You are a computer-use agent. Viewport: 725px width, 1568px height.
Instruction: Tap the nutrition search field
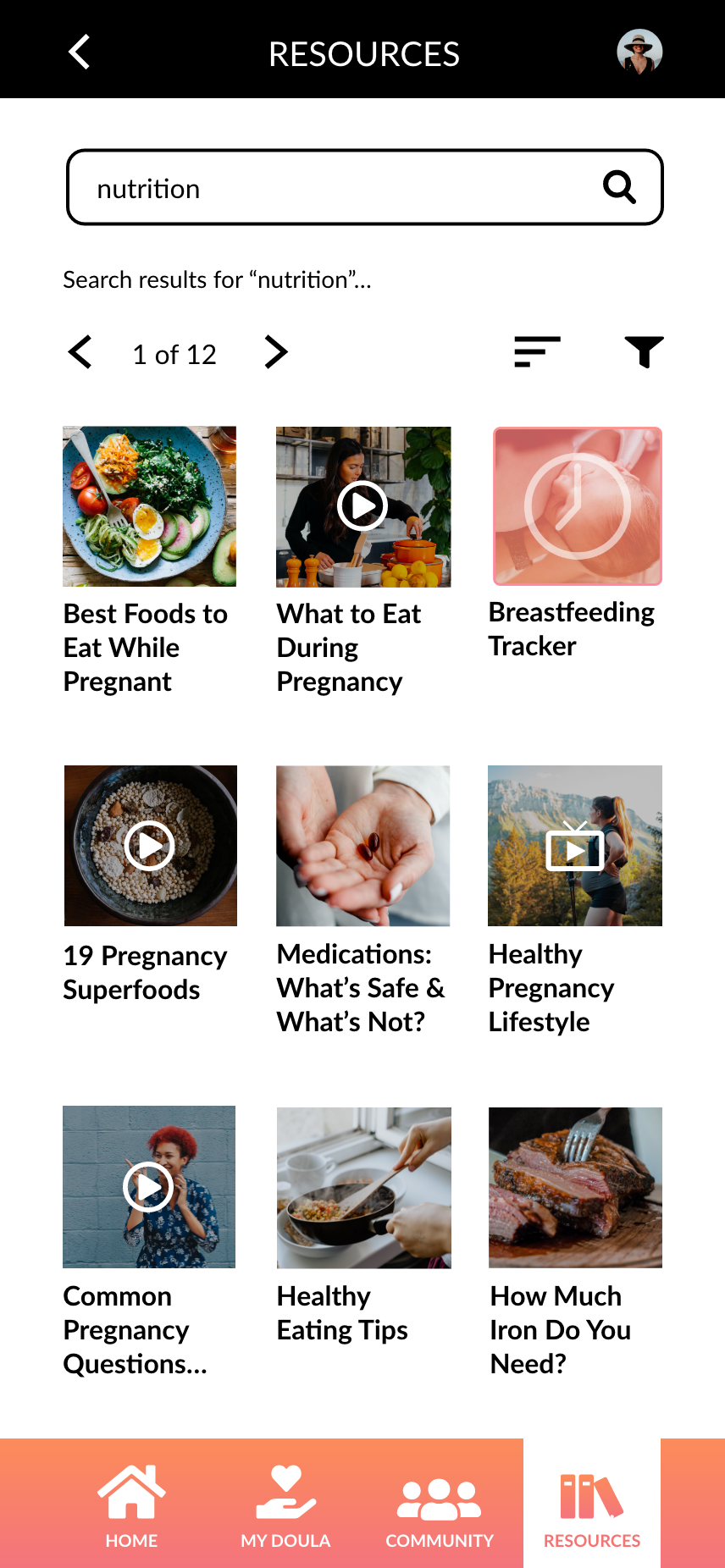(339, 188)
